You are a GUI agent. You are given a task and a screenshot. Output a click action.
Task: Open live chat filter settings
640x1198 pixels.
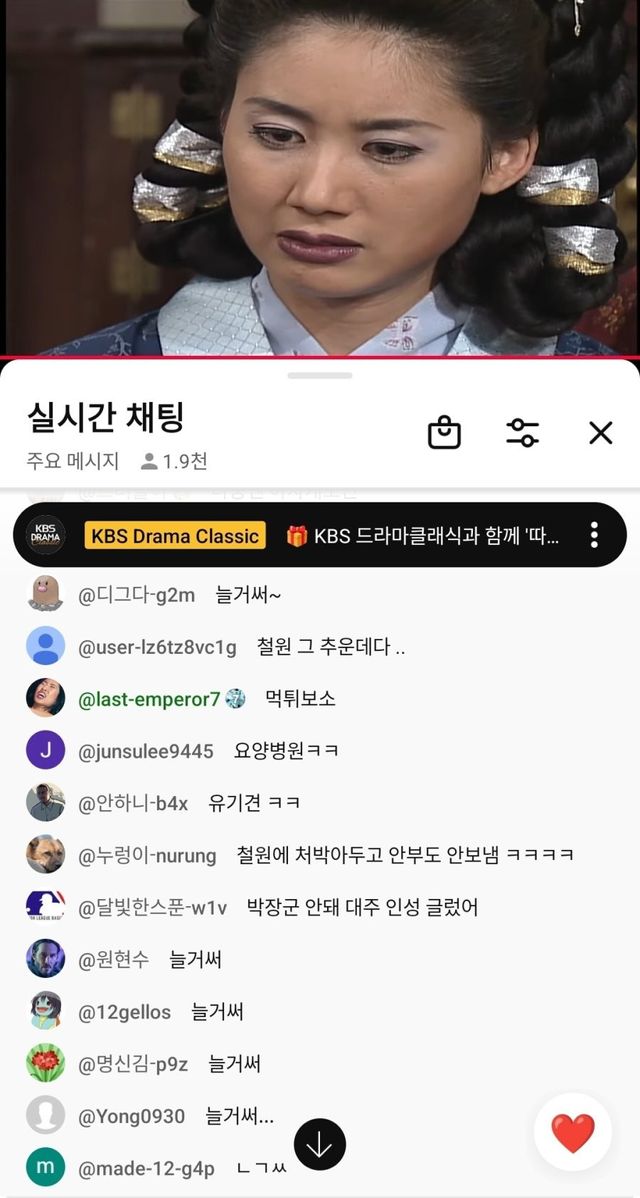point(522,432)
